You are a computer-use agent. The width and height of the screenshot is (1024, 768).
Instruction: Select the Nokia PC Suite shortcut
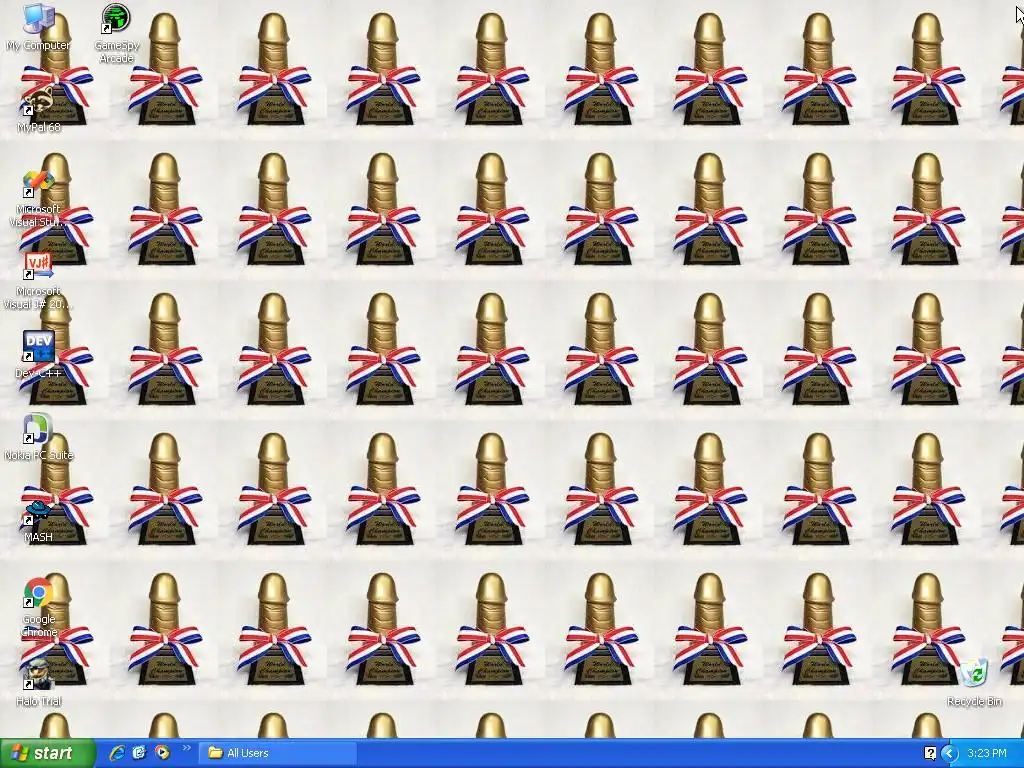pyautogui.click(x=38, y=430)
